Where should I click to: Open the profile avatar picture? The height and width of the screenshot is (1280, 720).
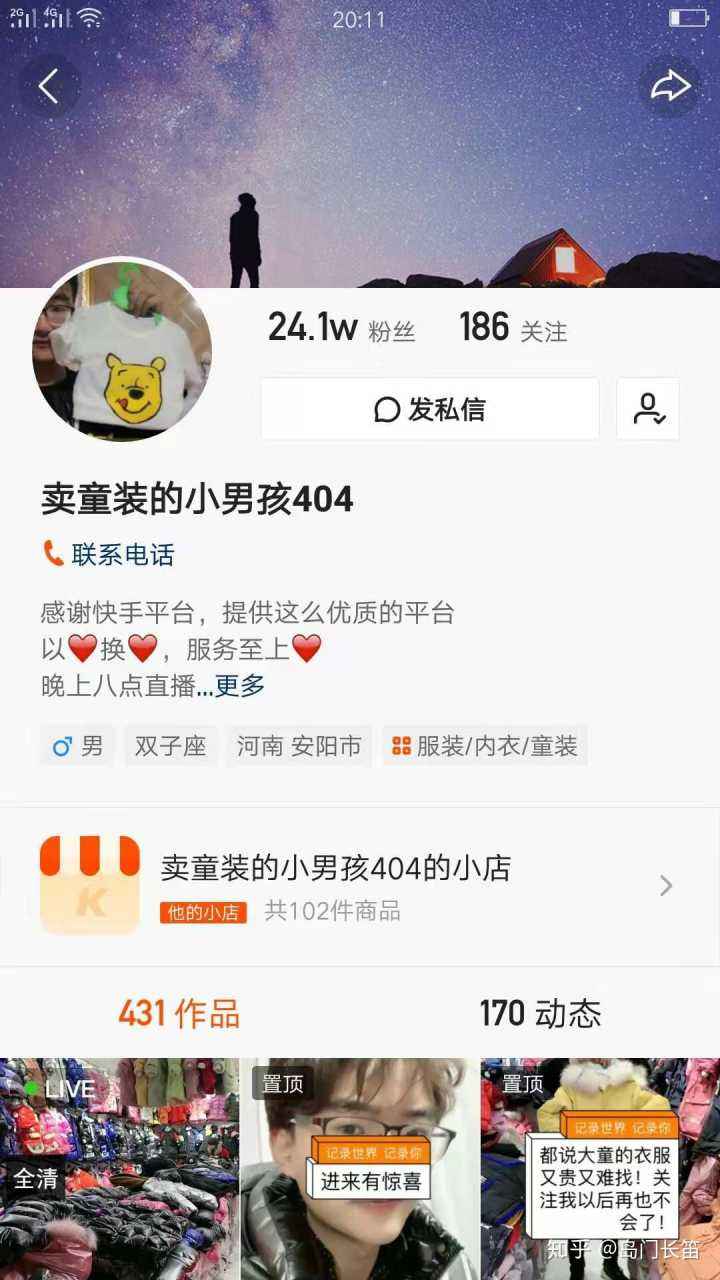(x=121, y=349)
